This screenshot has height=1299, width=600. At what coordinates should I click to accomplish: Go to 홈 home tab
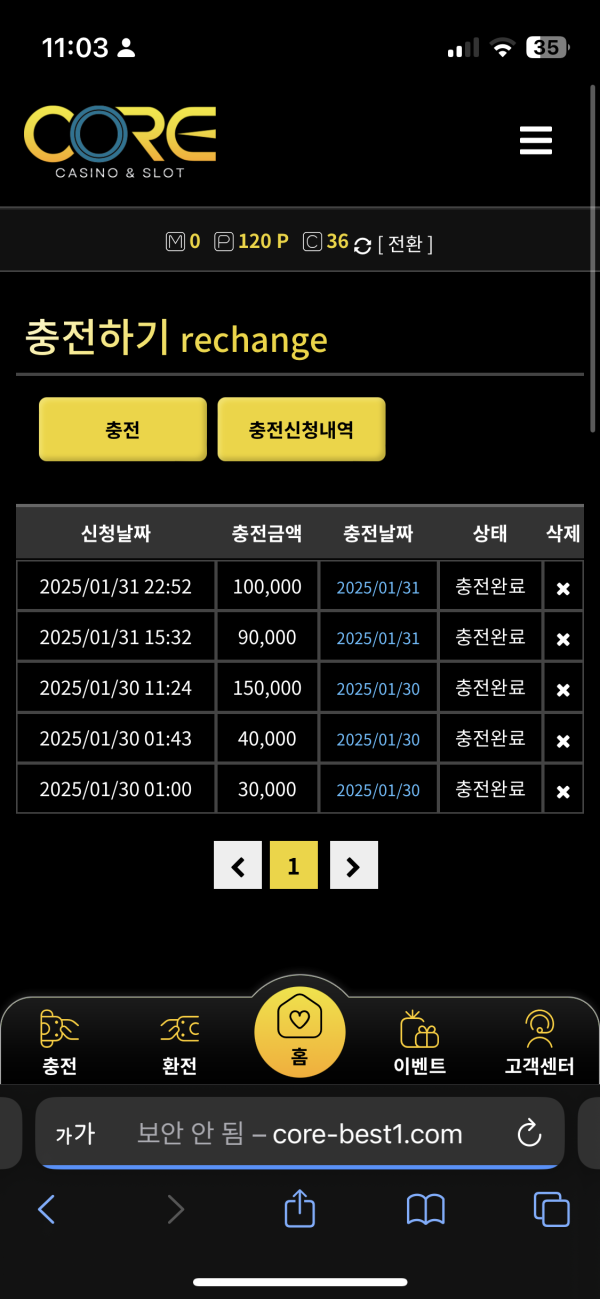(300, 1033)
